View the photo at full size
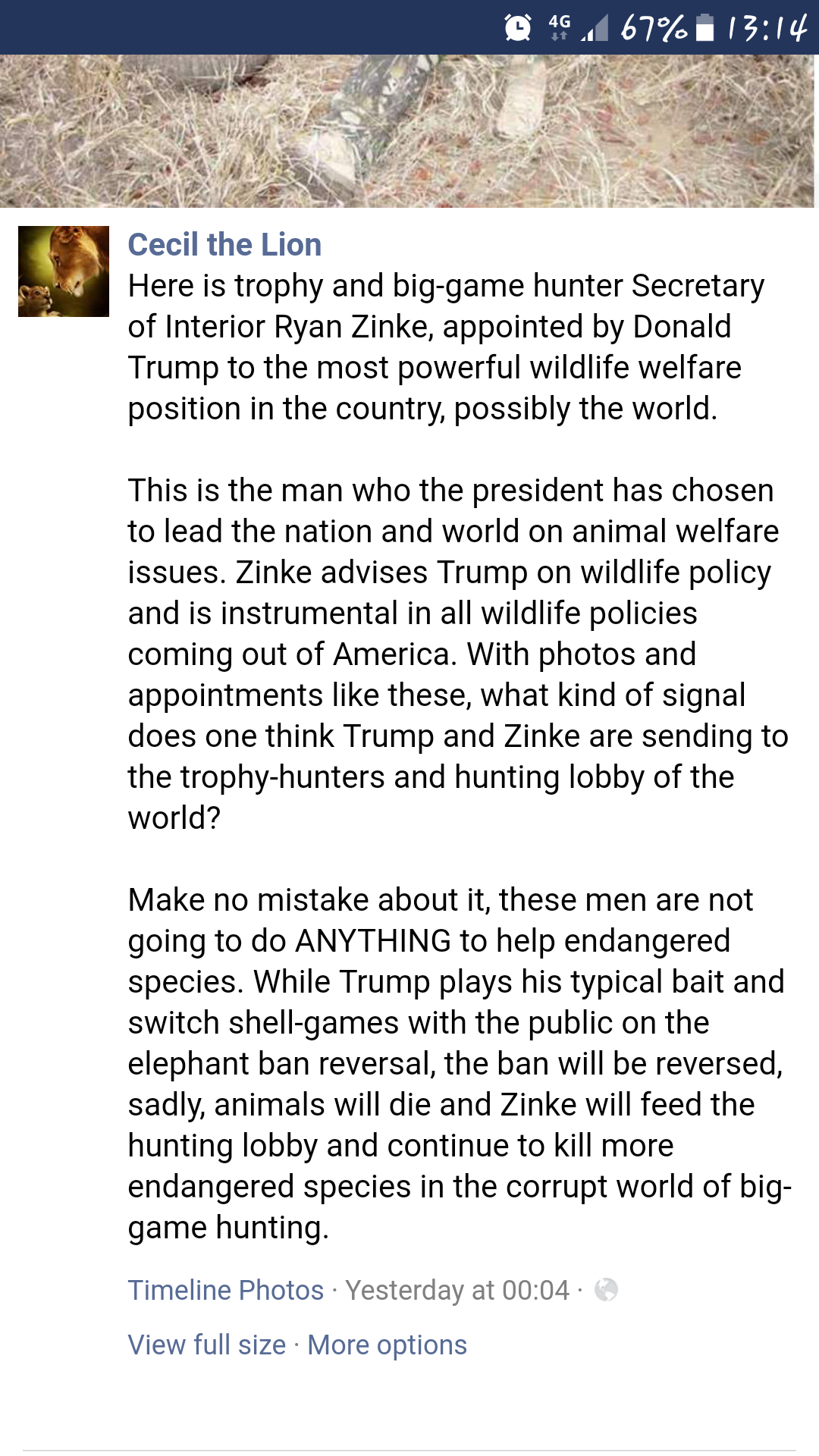819x1456 pixels. tap(206, 1345)
